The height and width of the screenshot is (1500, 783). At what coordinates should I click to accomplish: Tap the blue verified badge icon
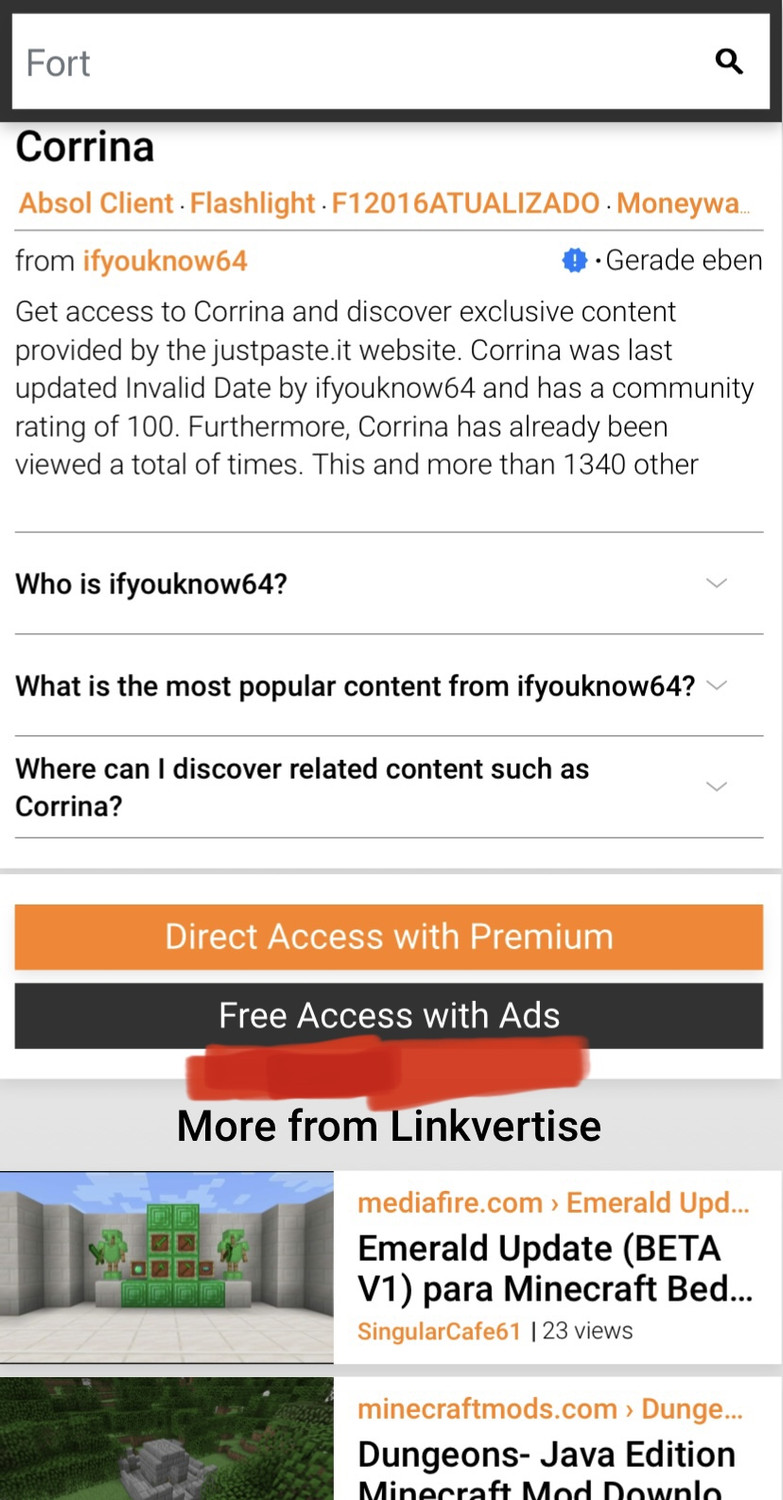574,261
